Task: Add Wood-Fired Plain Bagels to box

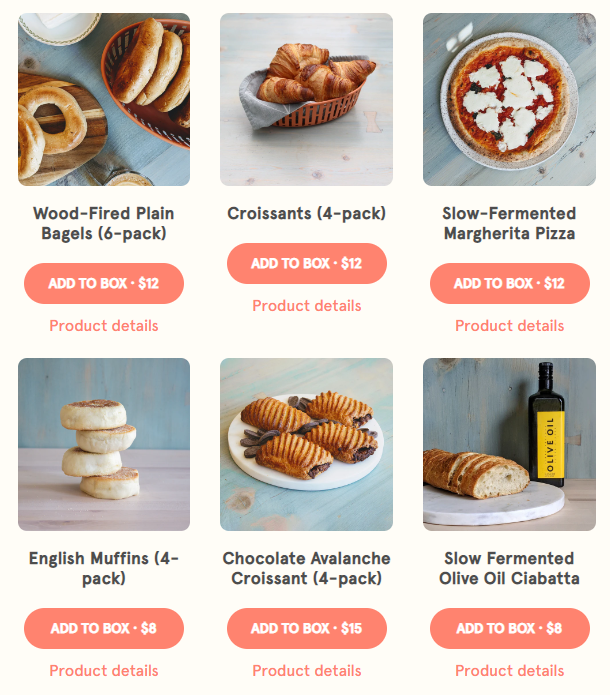Action: [x=104, y=283]
